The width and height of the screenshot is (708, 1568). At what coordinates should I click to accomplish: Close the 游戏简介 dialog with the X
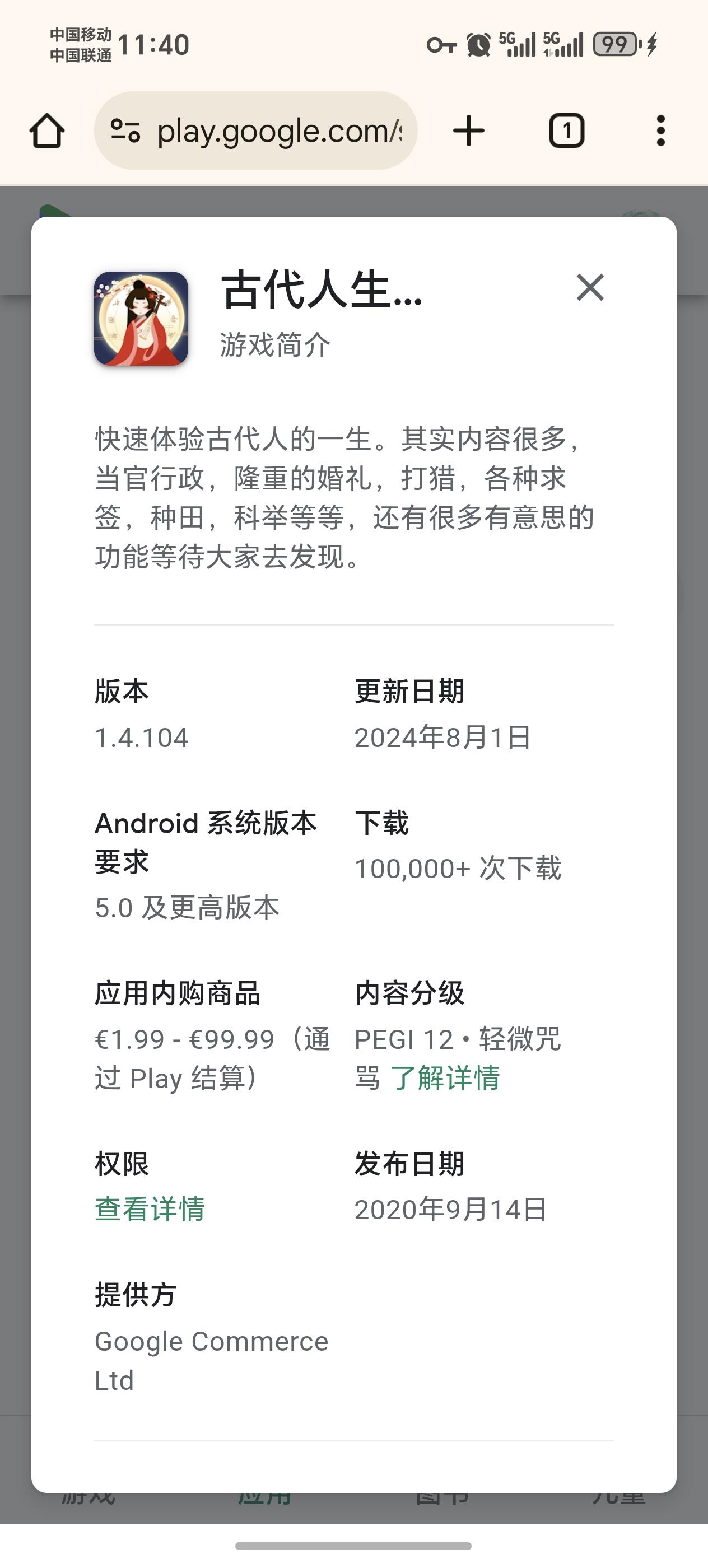click(x=588, y=288)
